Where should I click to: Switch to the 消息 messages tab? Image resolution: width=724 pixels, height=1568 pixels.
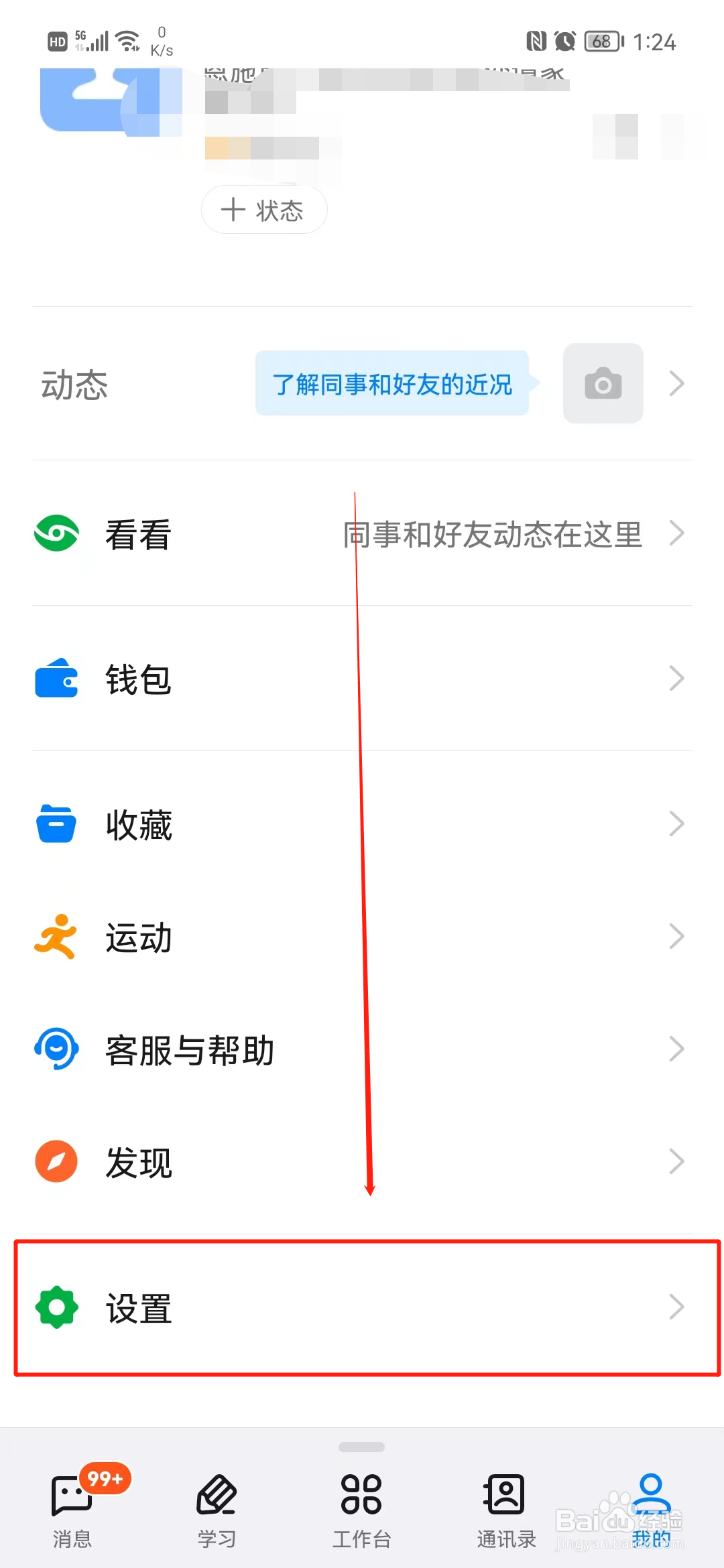[x=72, y=1501]
